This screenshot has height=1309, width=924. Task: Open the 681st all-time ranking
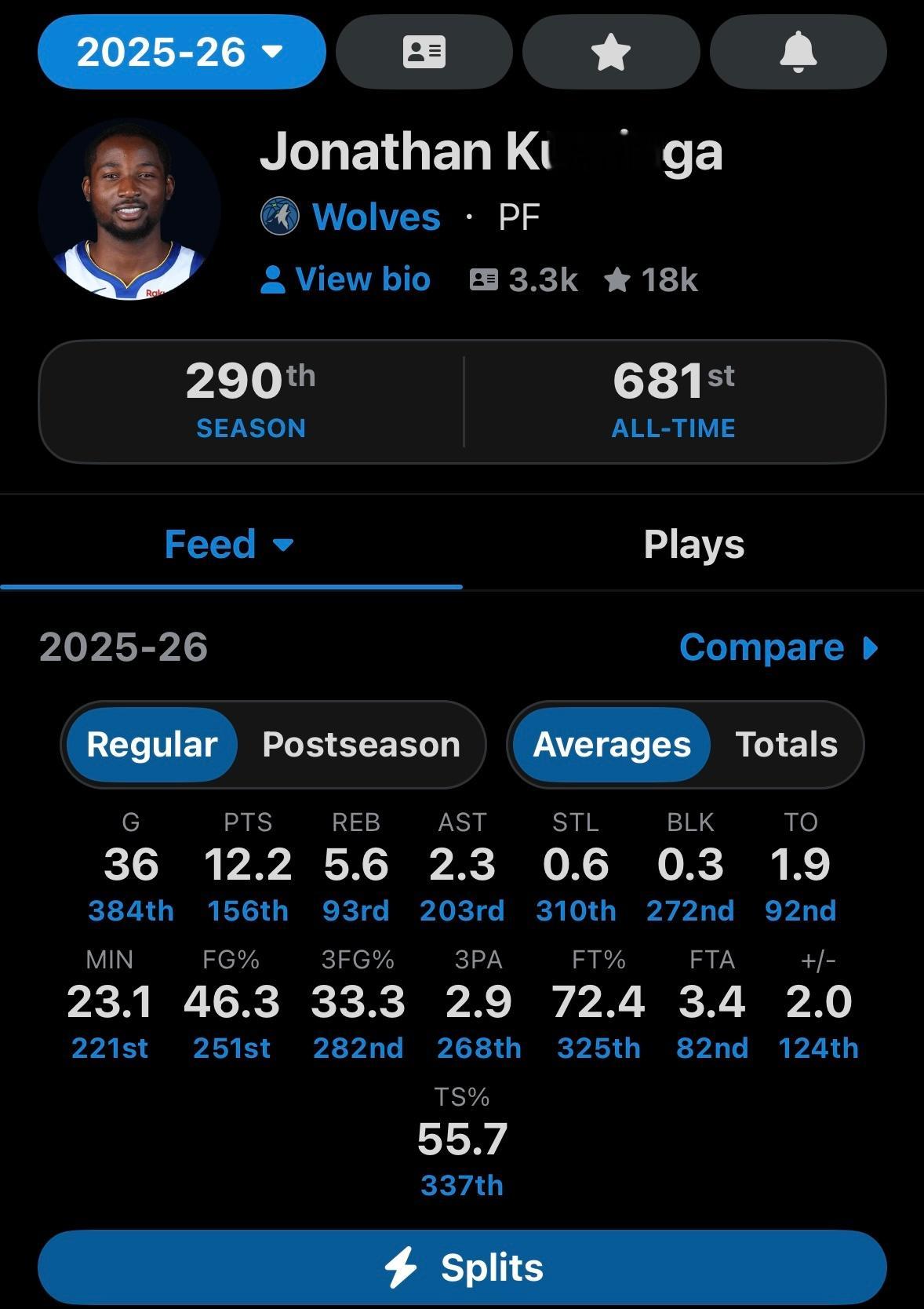(x=674, y=401)
